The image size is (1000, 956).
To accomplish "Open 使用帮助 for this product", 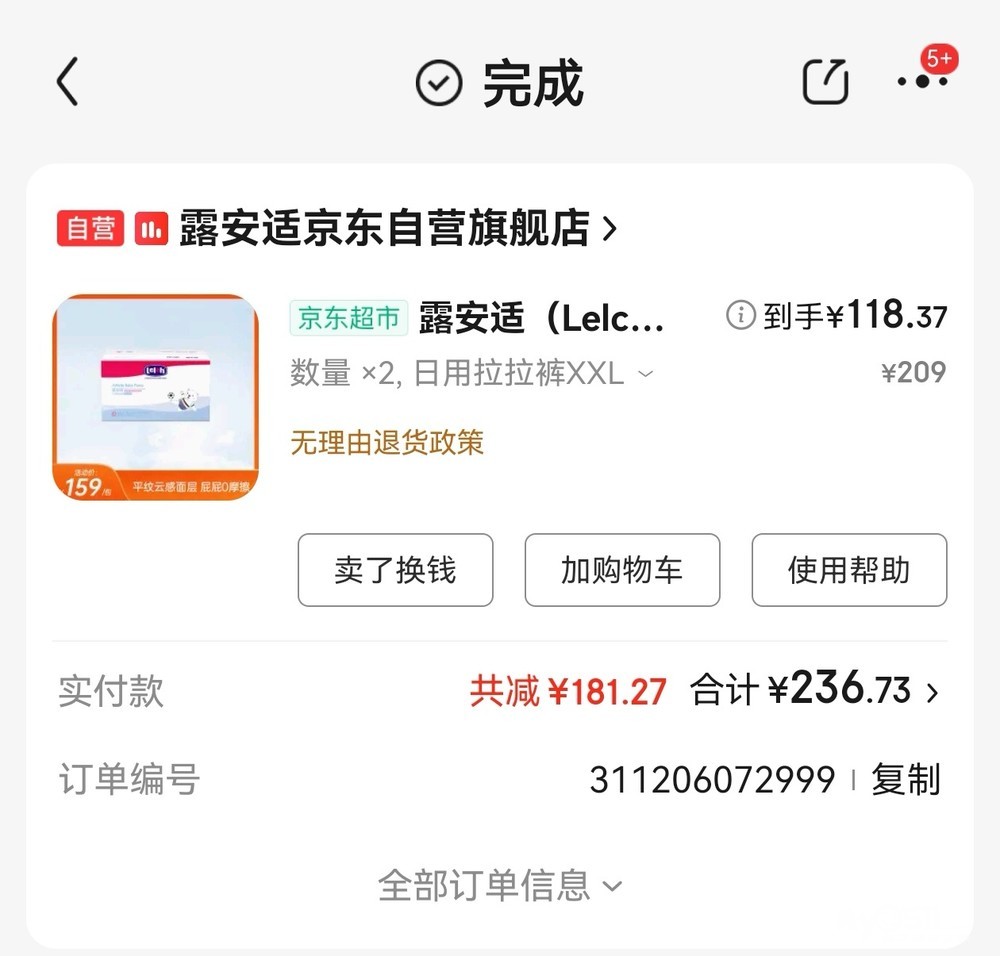I will pos(849,570).
